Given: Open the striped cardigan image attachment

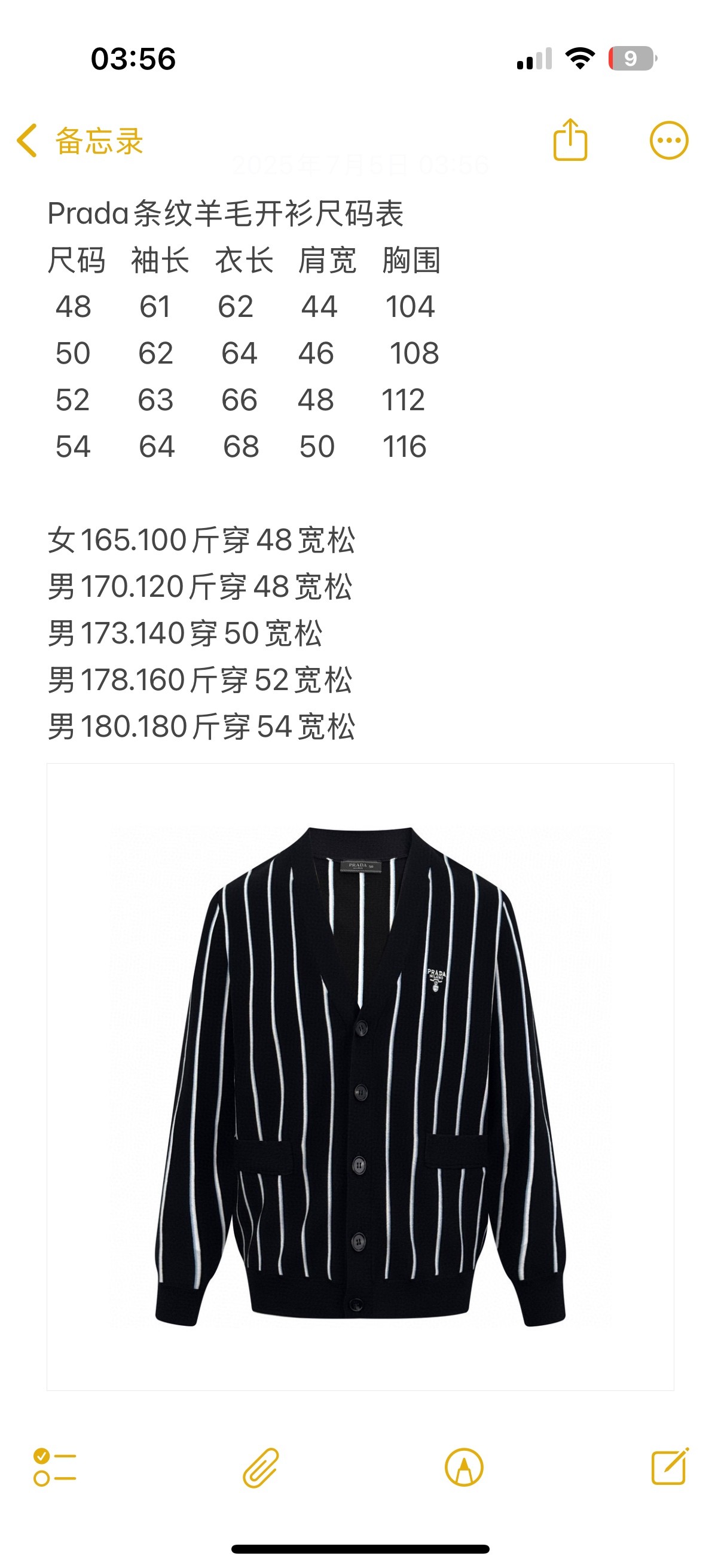Looking at the screenshot, I should point(360,1076).
